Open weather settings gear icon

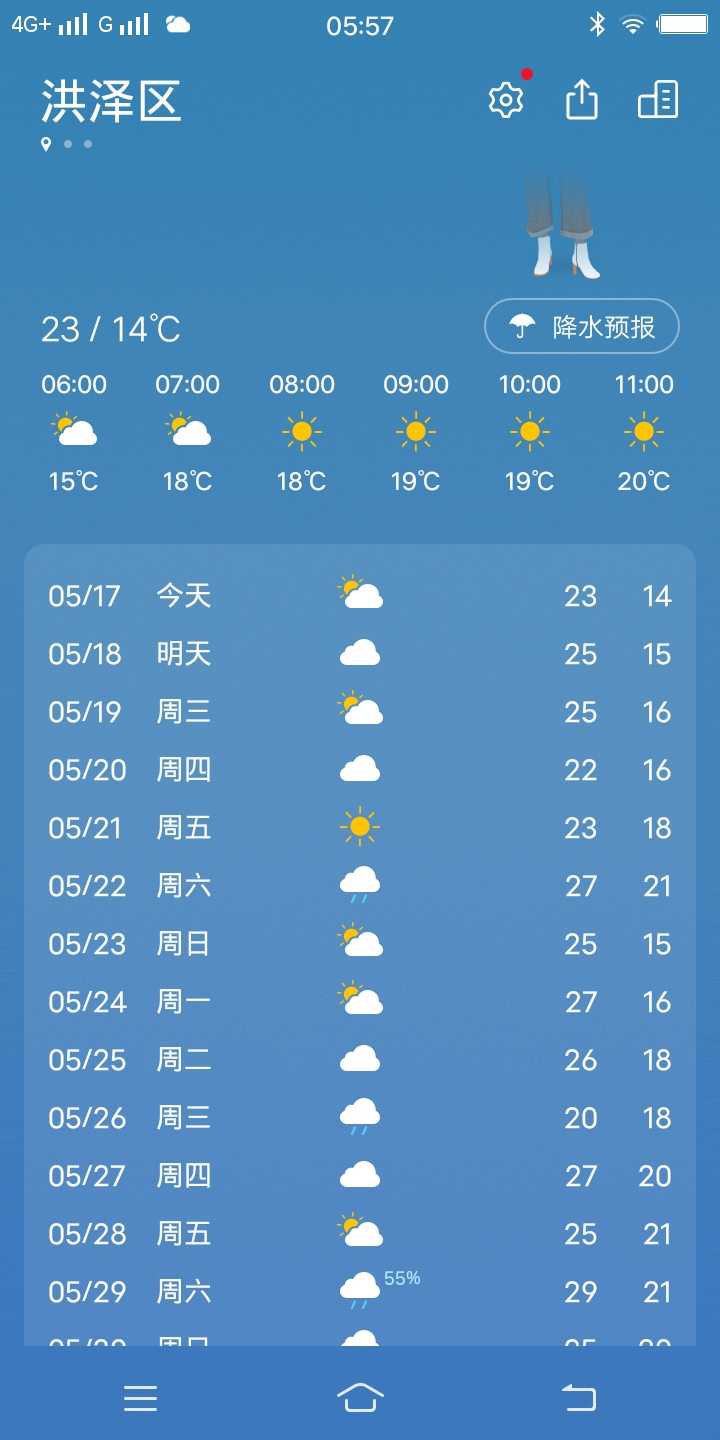[x=506, y=100]
